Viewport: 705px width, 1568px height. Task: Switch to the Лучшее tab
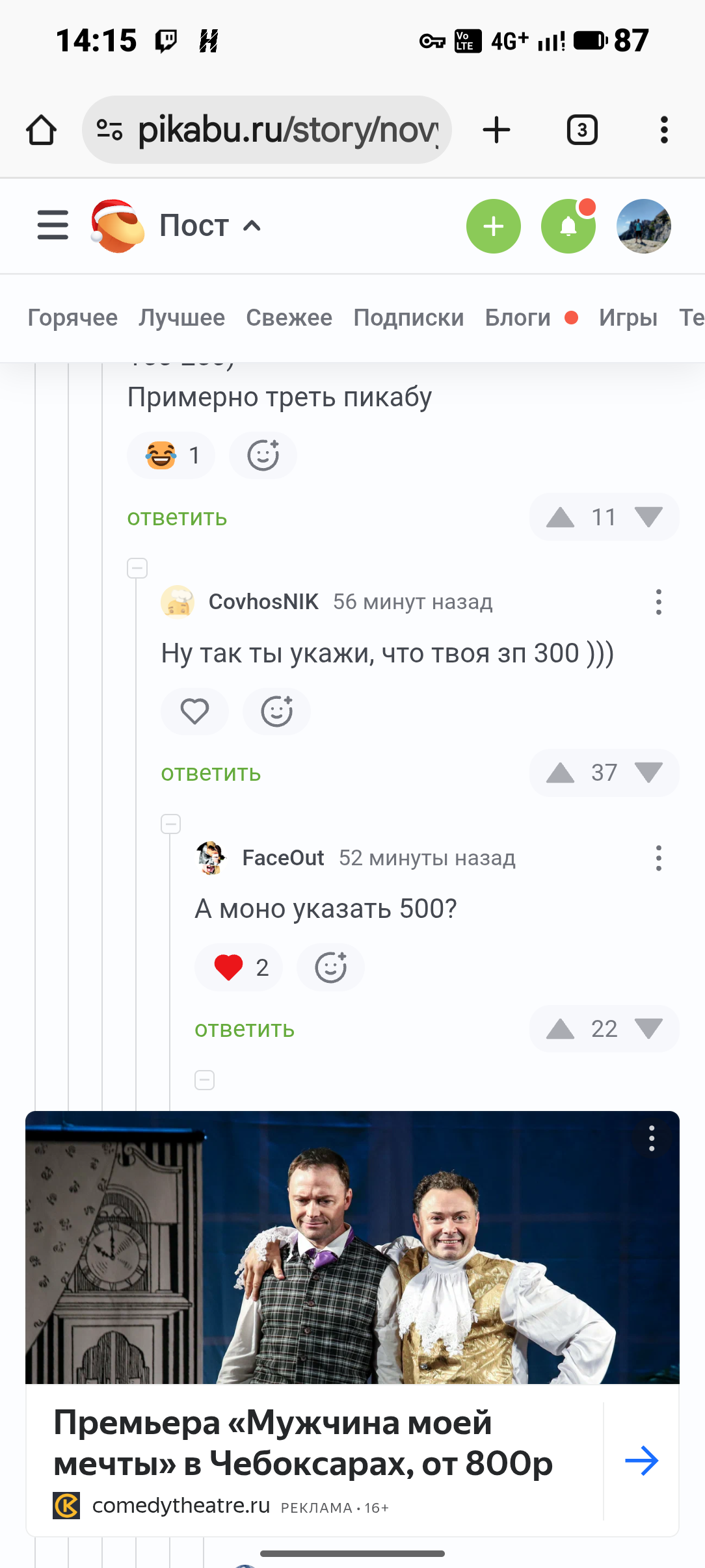pos(181,317)
